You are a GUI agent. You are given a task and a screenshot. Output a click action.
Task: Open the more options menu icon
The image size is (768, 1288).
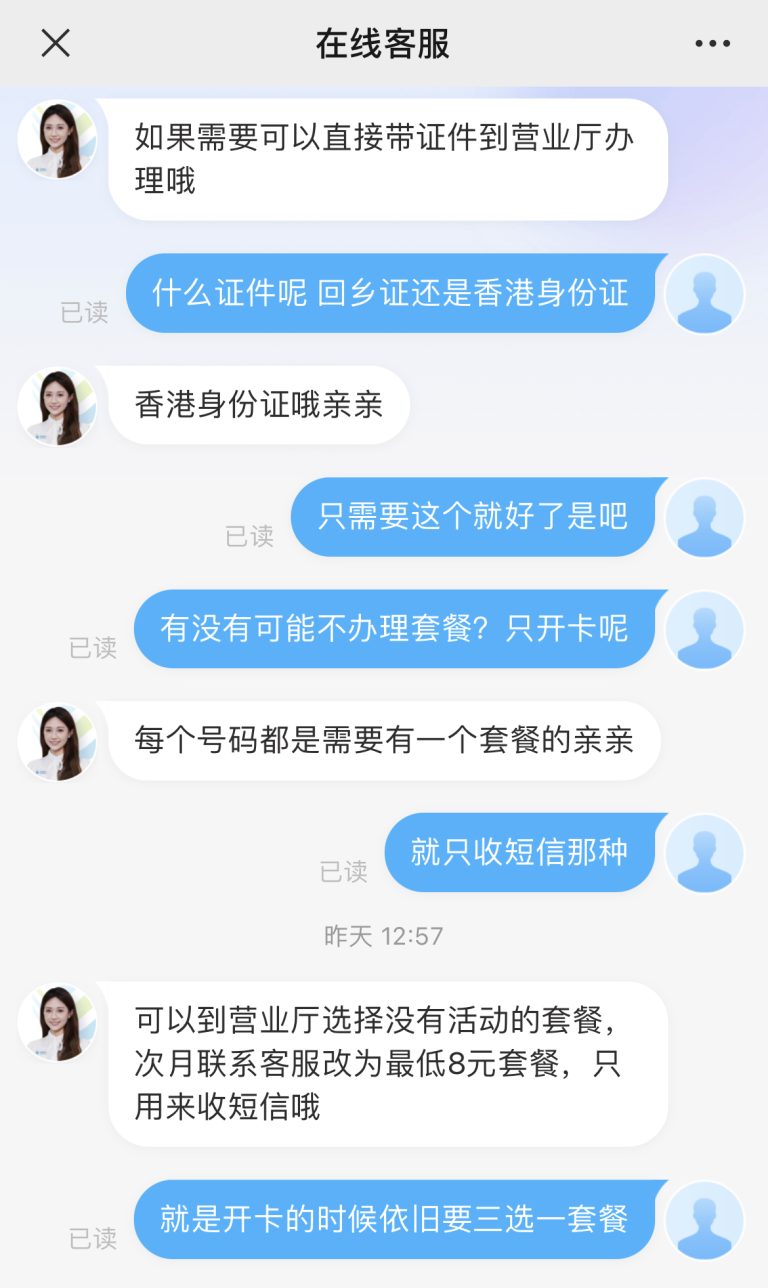[x=714, y=42]
